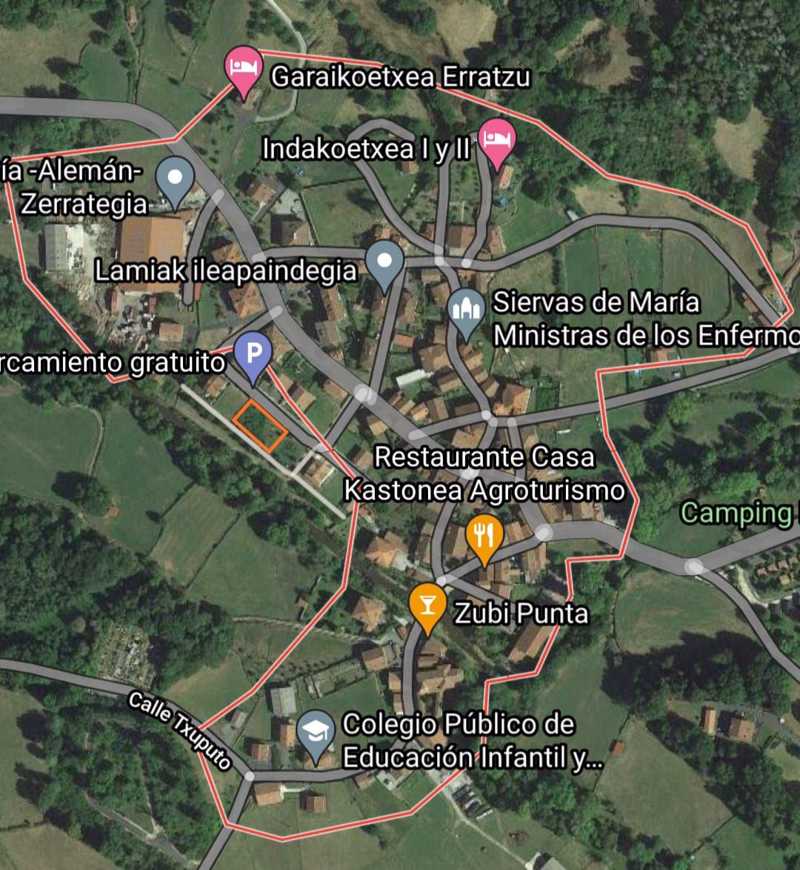Open the Restaurante Casa Kastonea restaurant pin
This screenshot has height=870, width=800.
pyautogui.click(x=483, y=535)
